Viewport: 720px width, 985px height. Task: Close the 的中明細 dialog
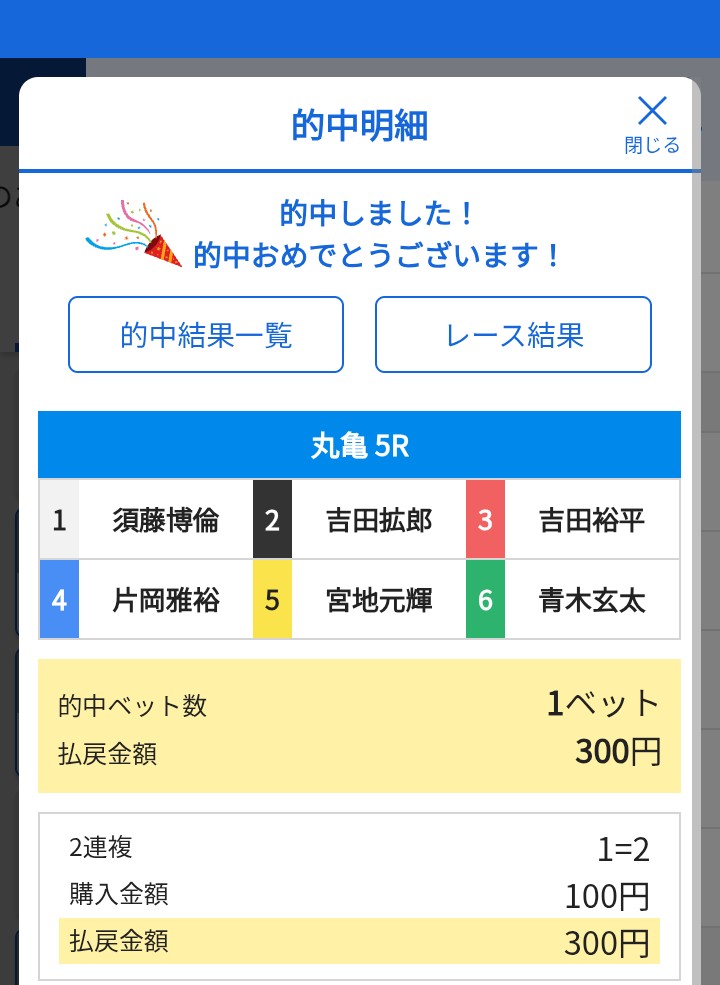click(x=652, y=123)
